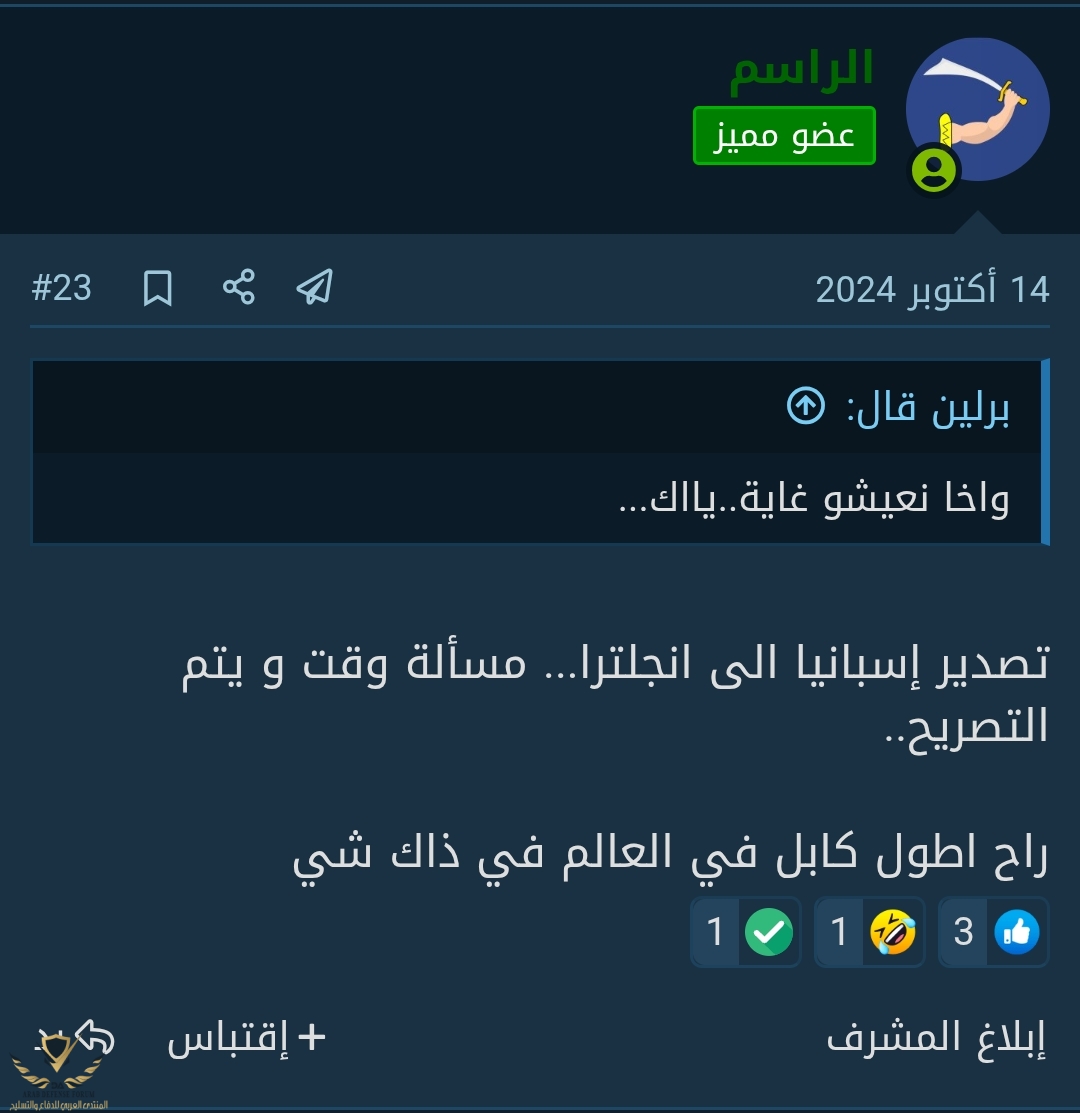Open the post date 14 أكتوبر 2024 link

pyautogui.click(x=932, y=290)
